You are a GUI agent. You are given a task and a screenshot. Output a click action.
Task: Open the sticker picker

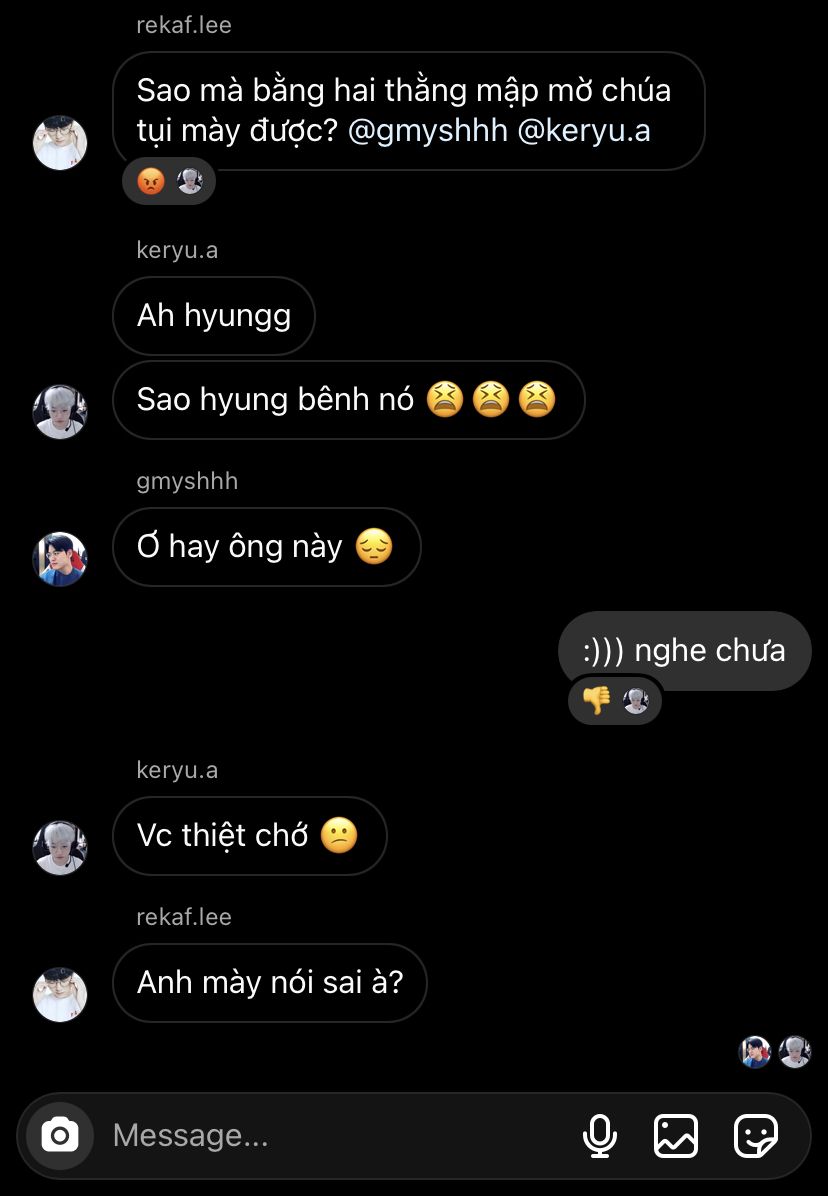pyautogui.click(x=755, y=1135)
